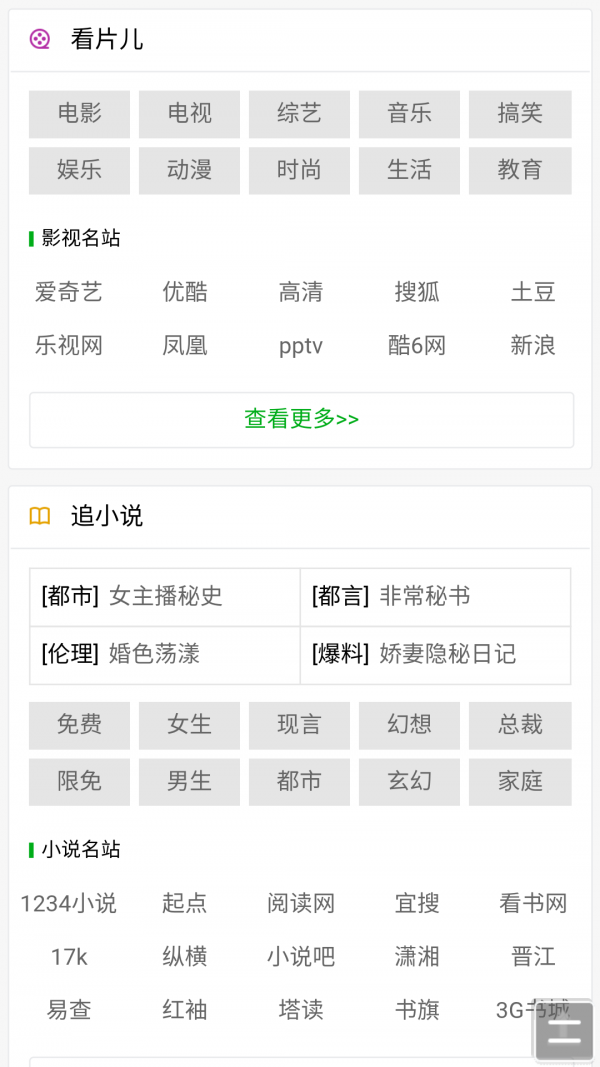This screenshot has height=1067, width=600.
Task: Select the 综艺 category
Action: pyautogui.click(x=299, y=114)
